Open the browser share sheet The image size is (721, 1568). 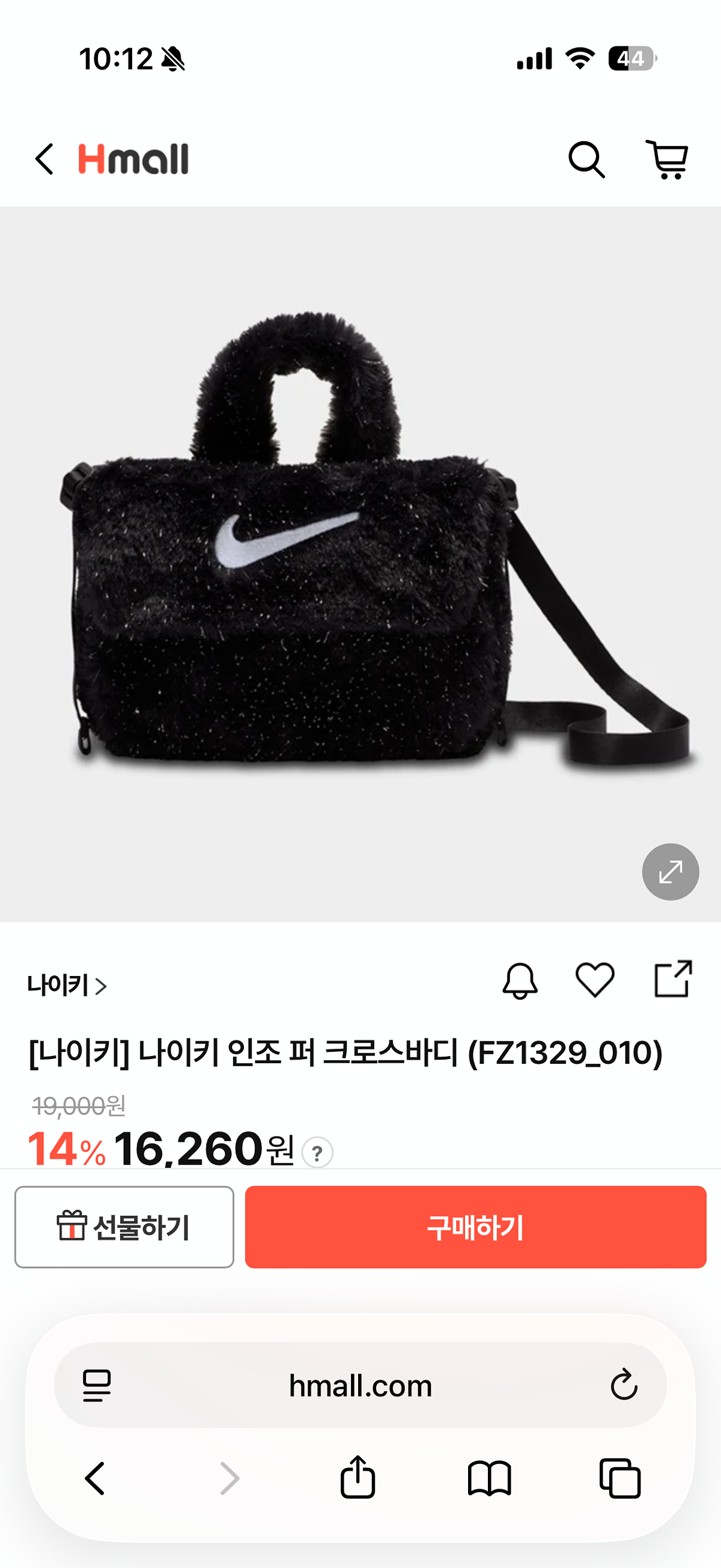pyautogui.click(x=357, y=1476)
